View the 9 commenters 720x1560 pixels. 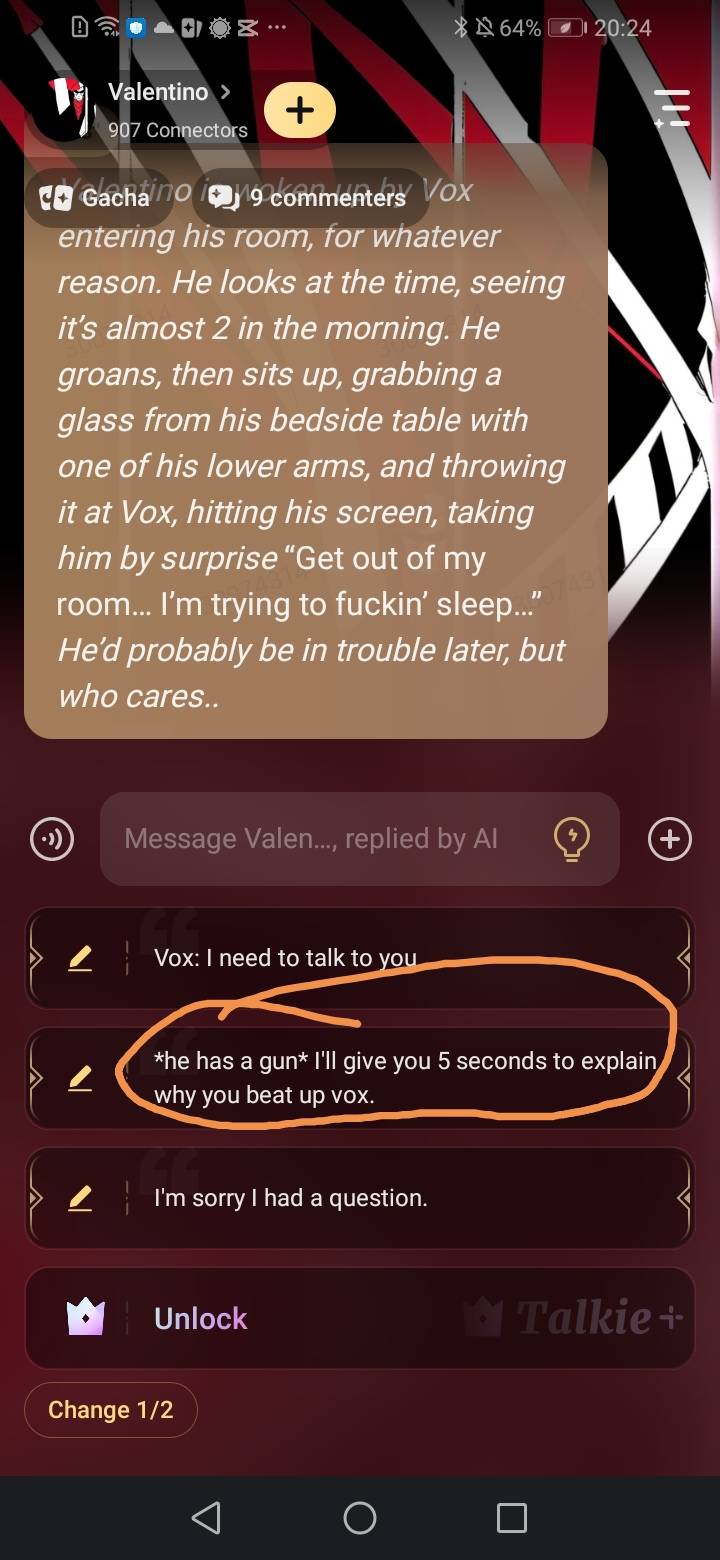point(310,198)
